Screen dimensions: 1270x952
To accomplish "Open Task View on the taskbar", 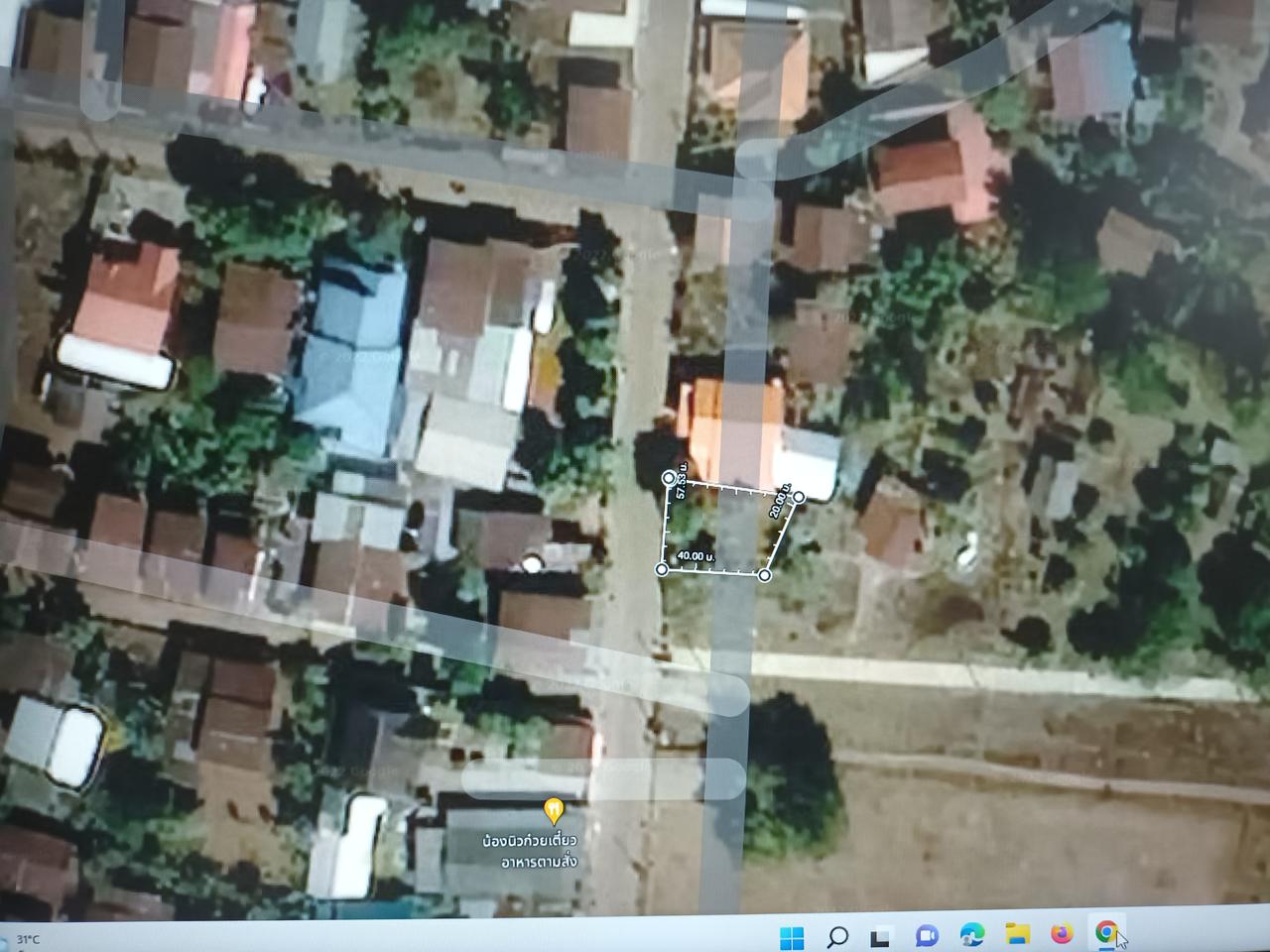I will 880,936.
